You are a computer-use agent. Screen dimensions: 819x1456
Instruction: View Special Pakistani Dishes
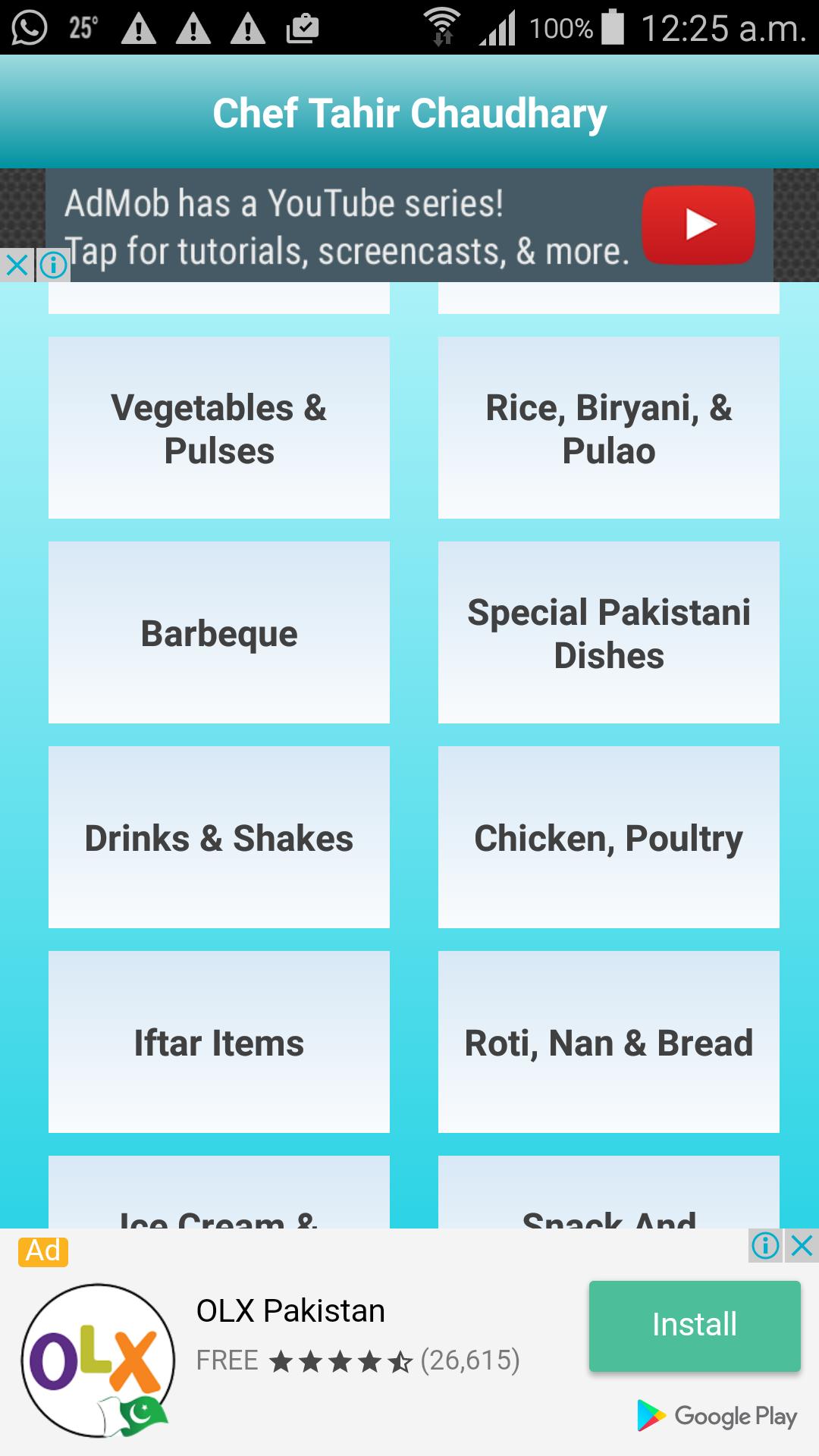pos(609,632)
